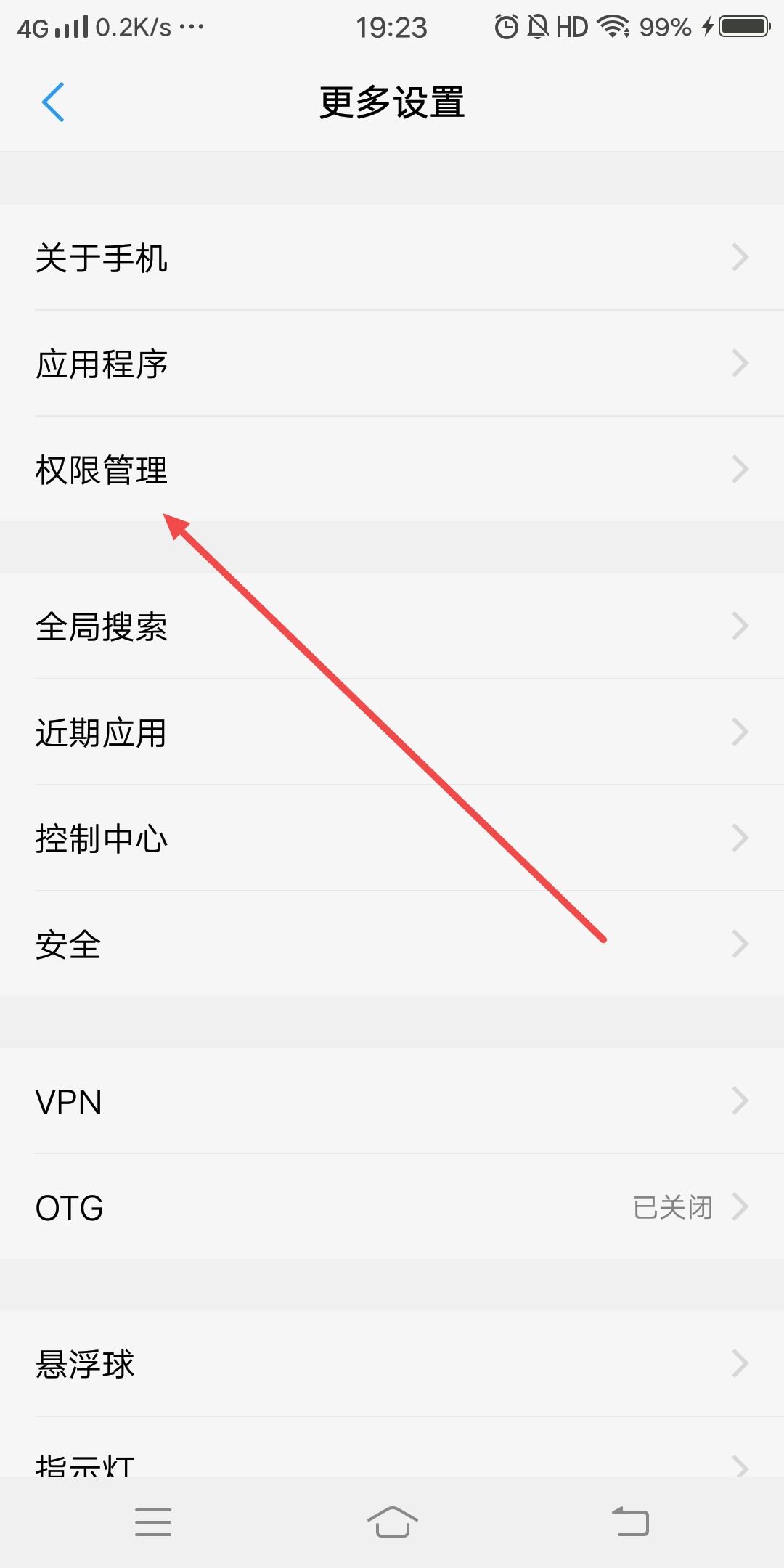Open recent apps menu button

click(x=153, y=1522)
